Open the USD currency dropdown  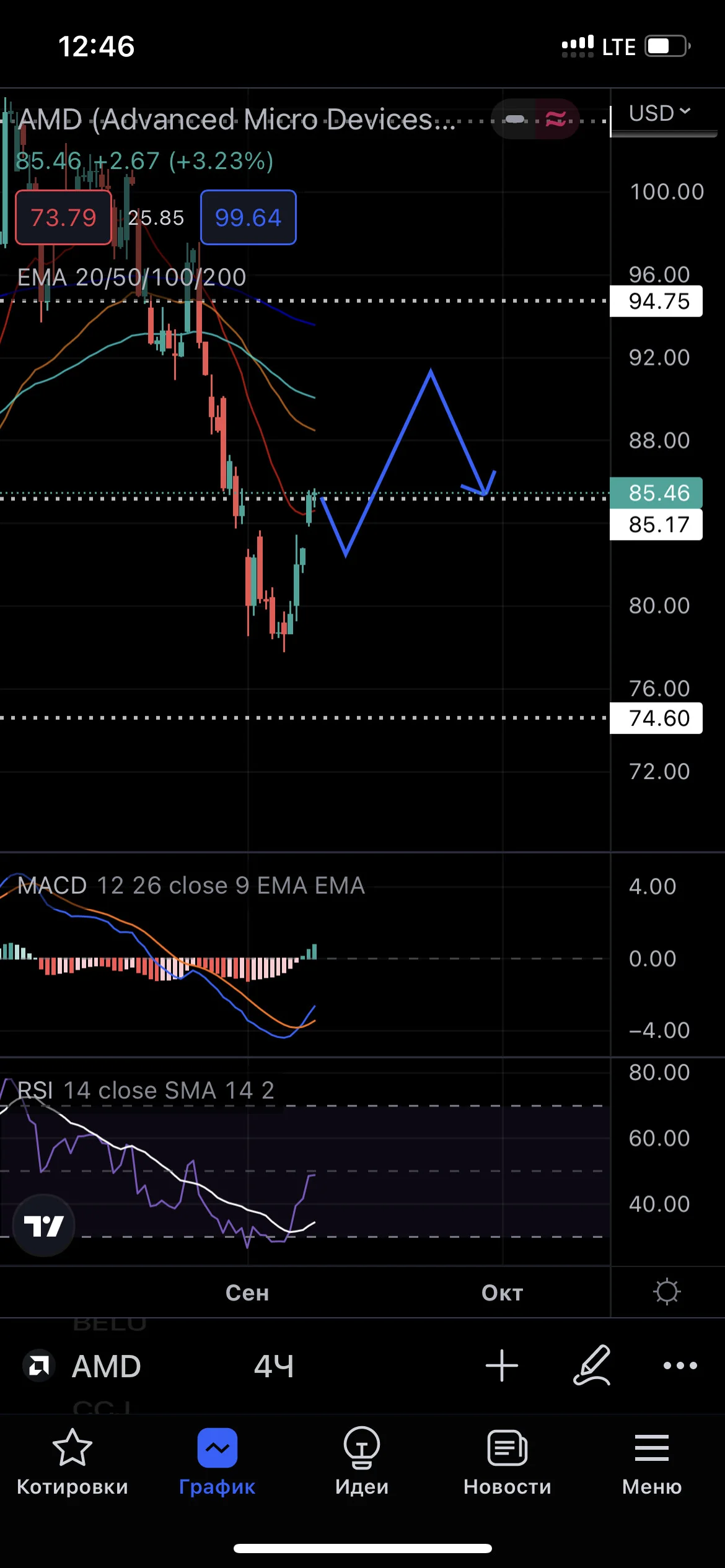click(659, 113)
